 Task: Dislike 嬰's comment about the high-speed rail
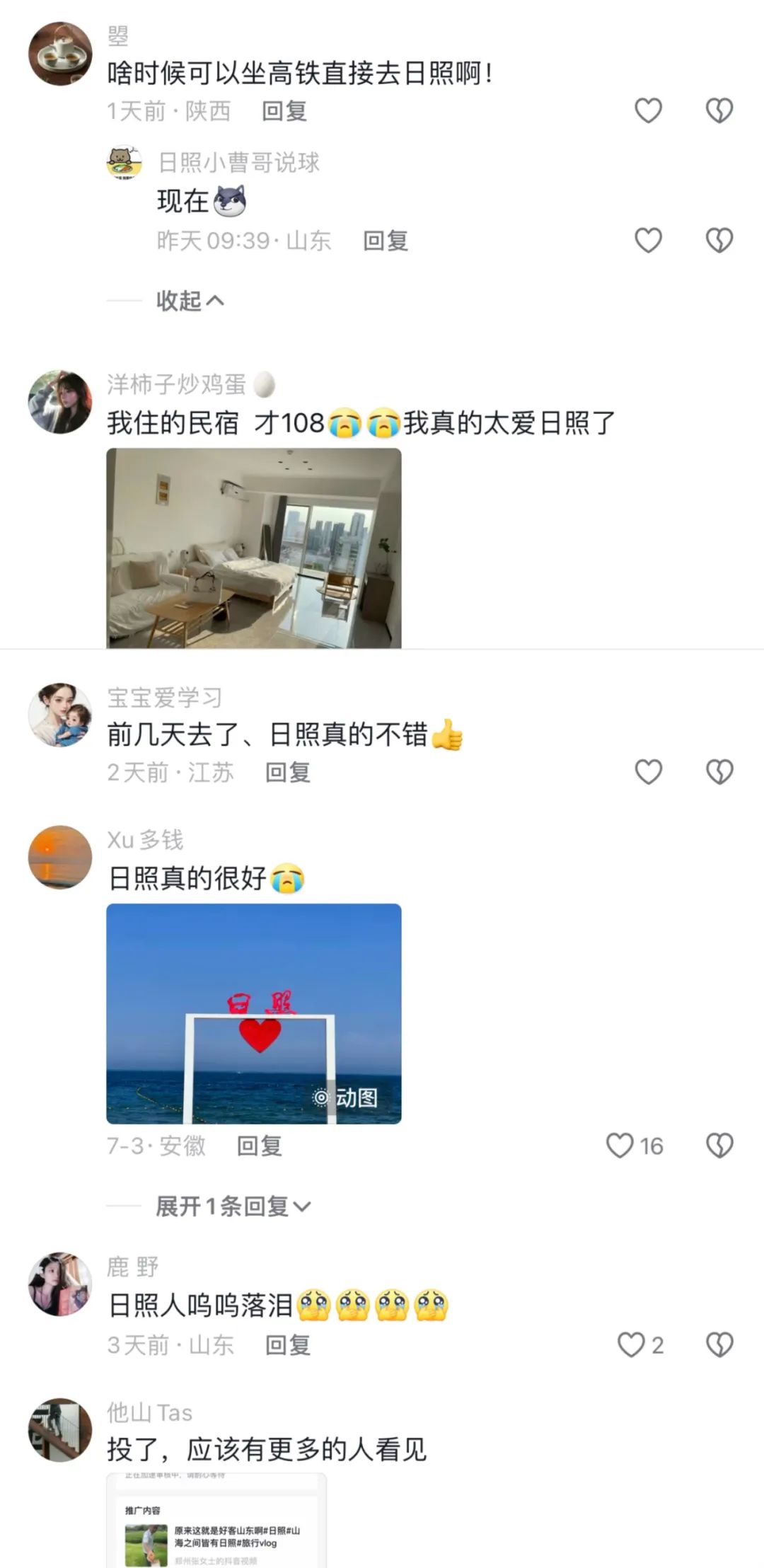tap(719, 110)
